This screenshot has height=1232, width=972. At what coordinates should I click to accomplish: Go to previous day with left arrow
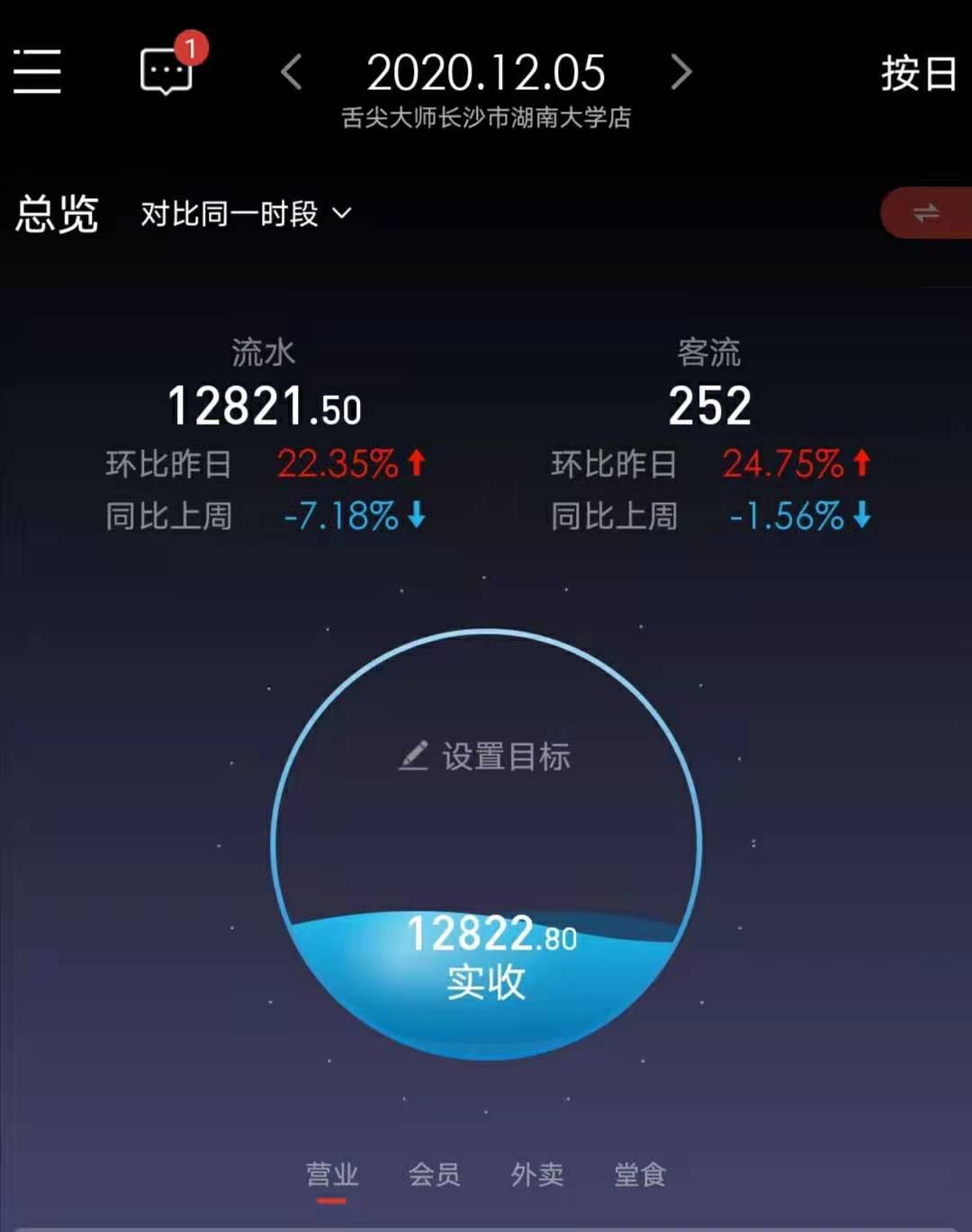(x=290, y=72)
